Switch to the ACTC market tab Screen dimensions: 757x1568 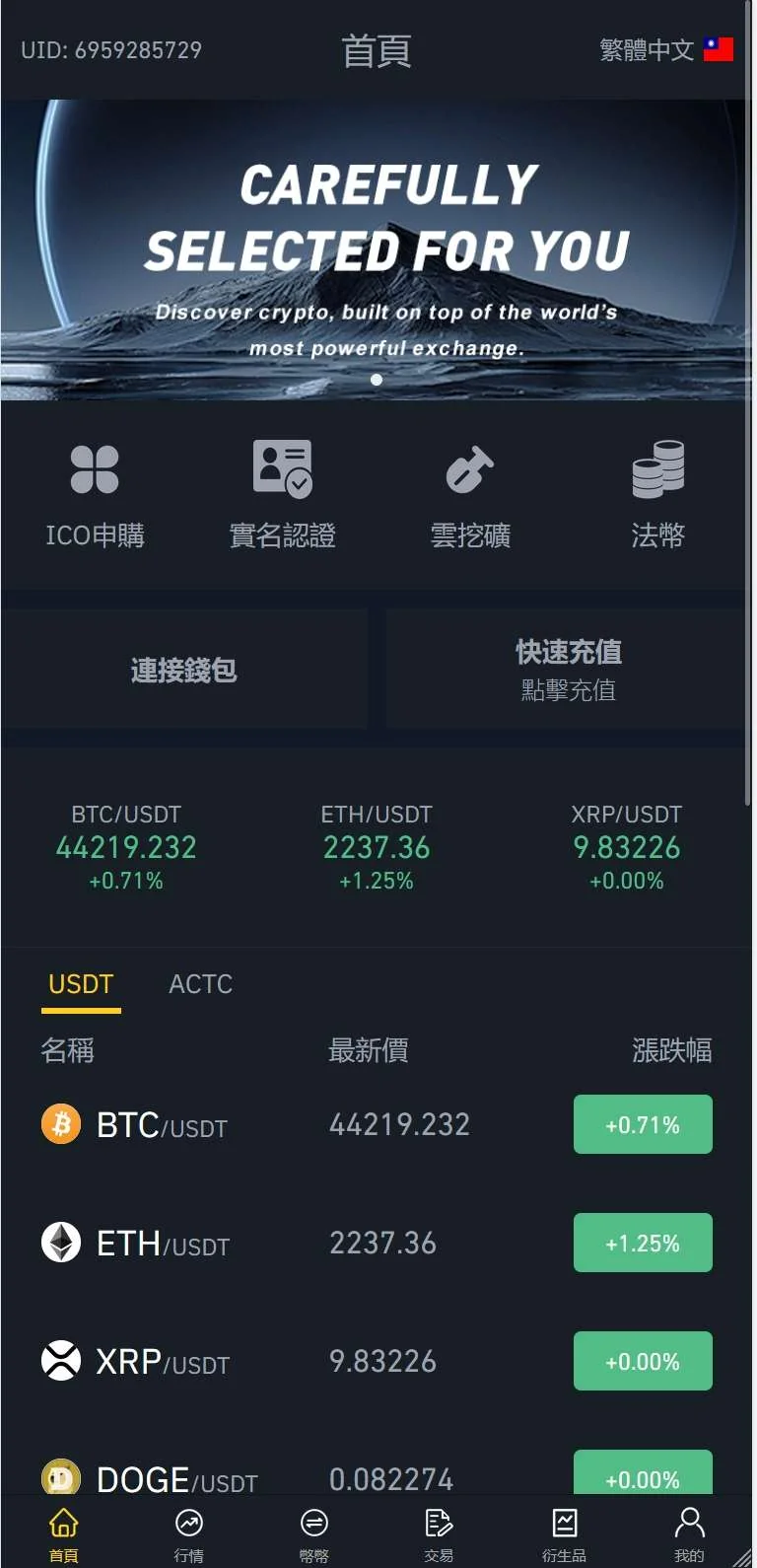pyautogui.click(x=200, y=984)
